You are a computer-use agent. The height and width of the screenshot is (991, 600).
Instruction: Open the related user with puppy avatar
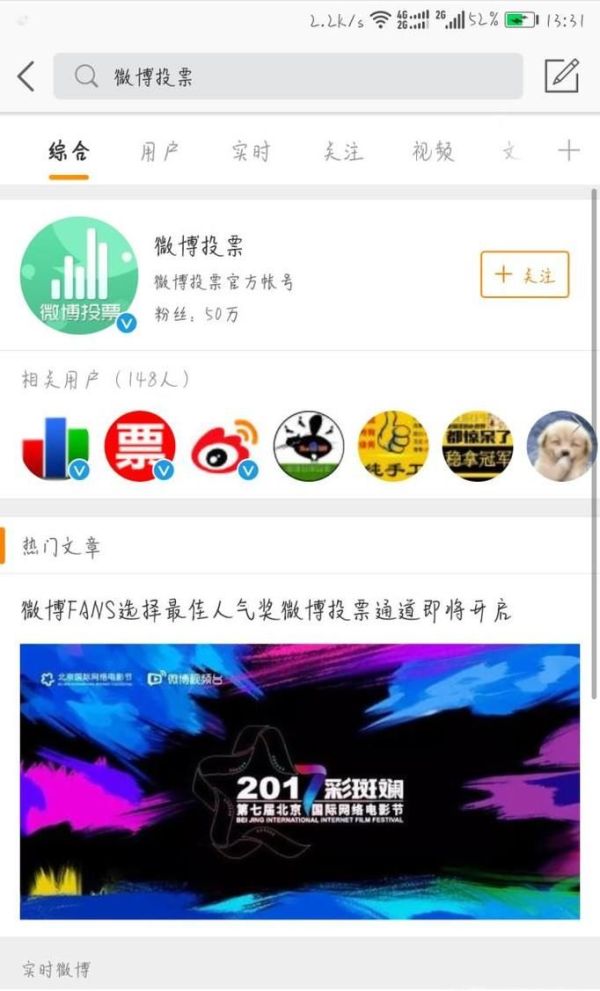[x=561, y=446]
